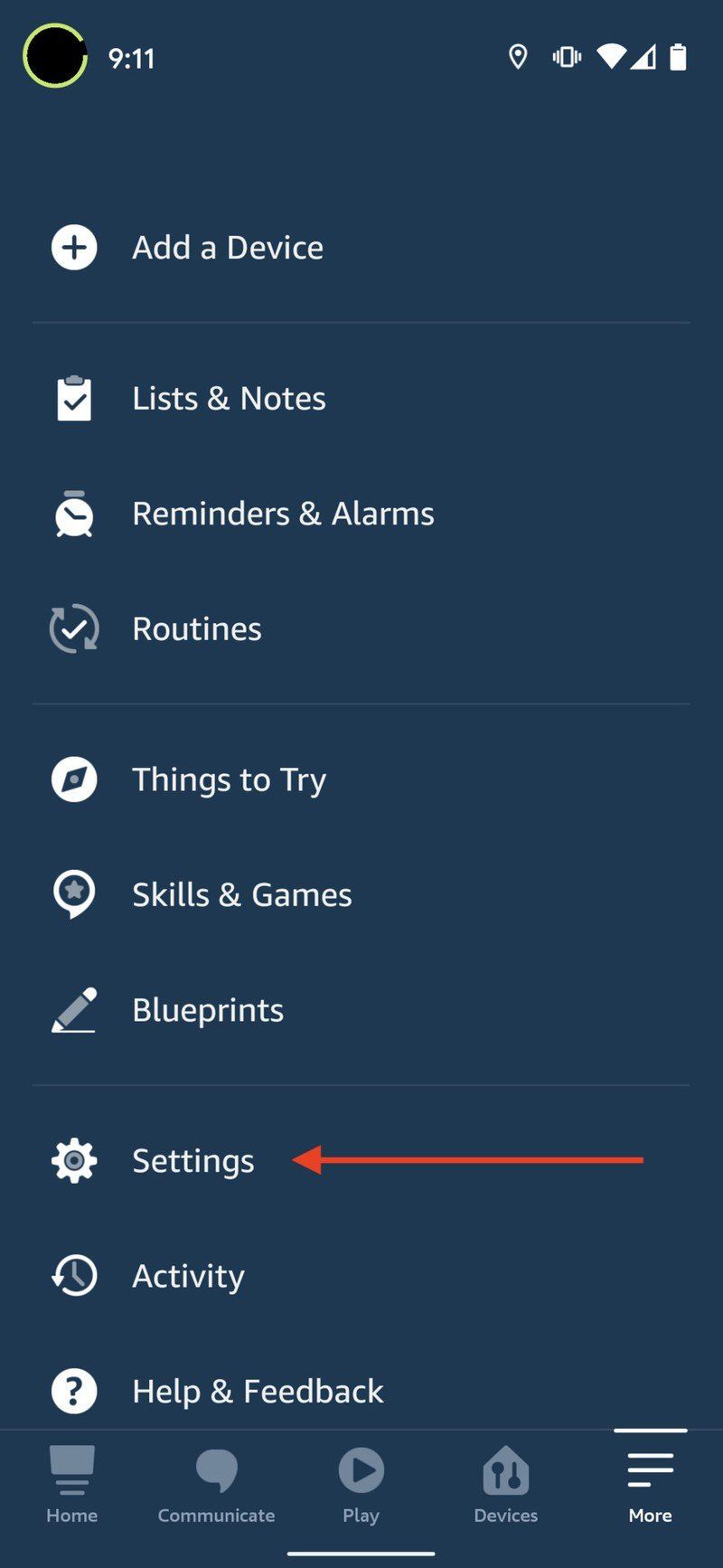Tap Help & Feedback
Screen dimensions: 723x1568
pyautogui.click(x=258, y=1391)
